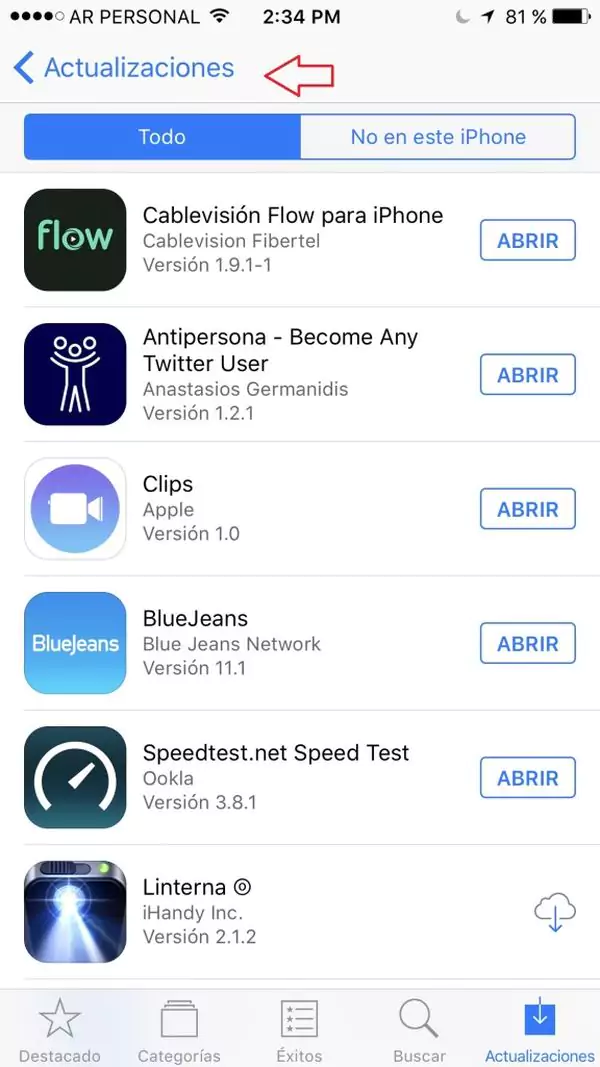Screen dimensions: 600x1067
Task: Switch to the Buscar tab
Action: click(419, 1030)
